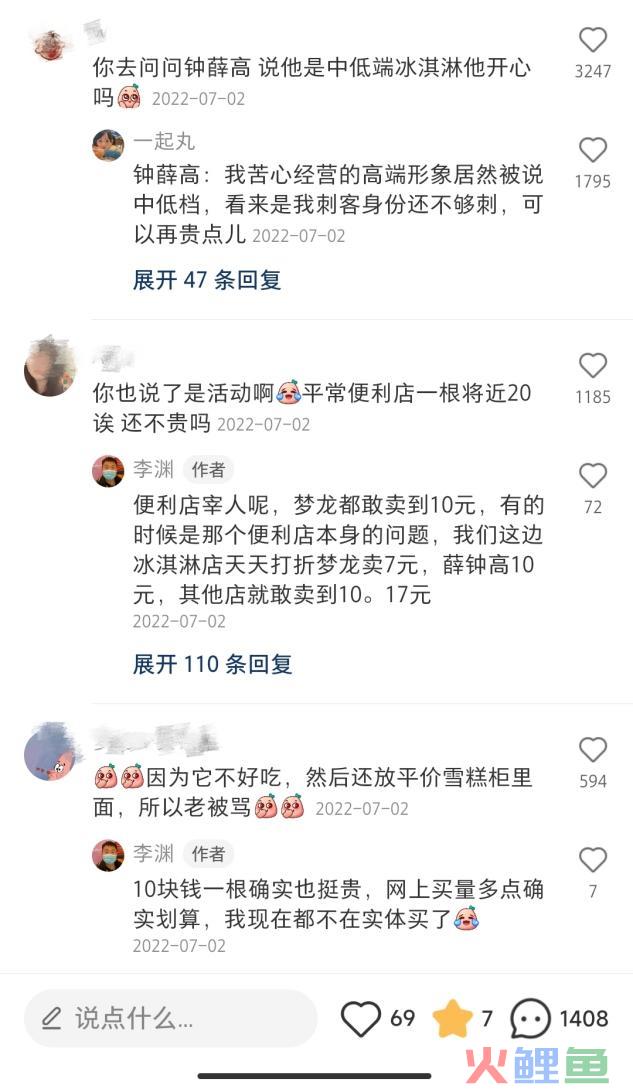Open 李渊's avatar on the 便利店 reply
Image resolution: width=633 pixels, height=1089 pixels.
click(x=108, y=470)
